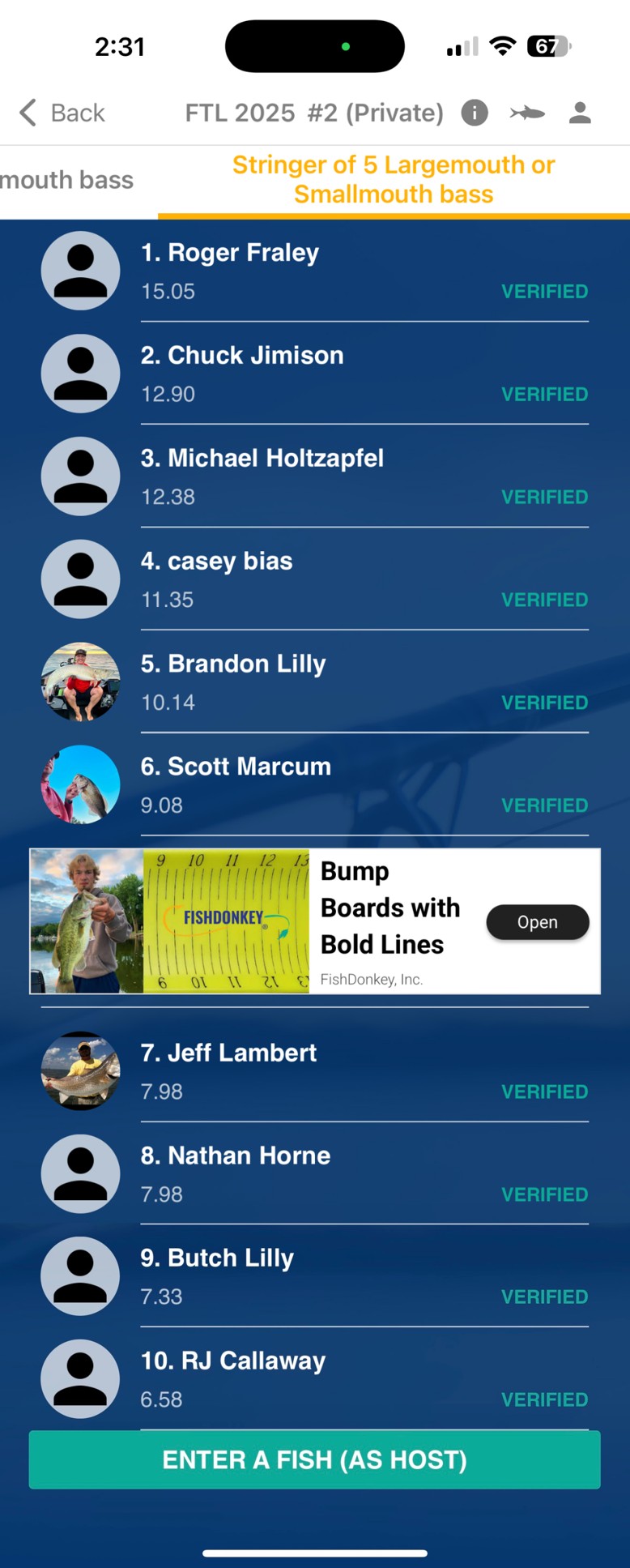Viewport: 630px width, 1568px height.
Task: Open the fish icon in header
Action: click(x=527, y=113)
